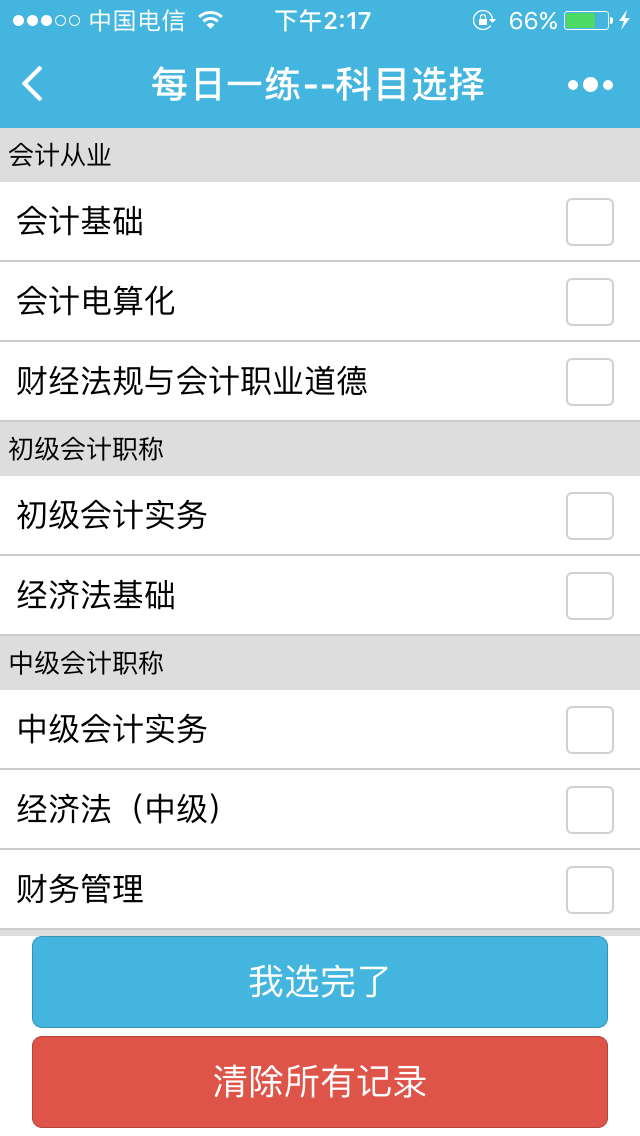Tick 财经法规与会计职业道德 checkbox
The height and width of the screenshot is (1136, 640).
tap(590, 382)
